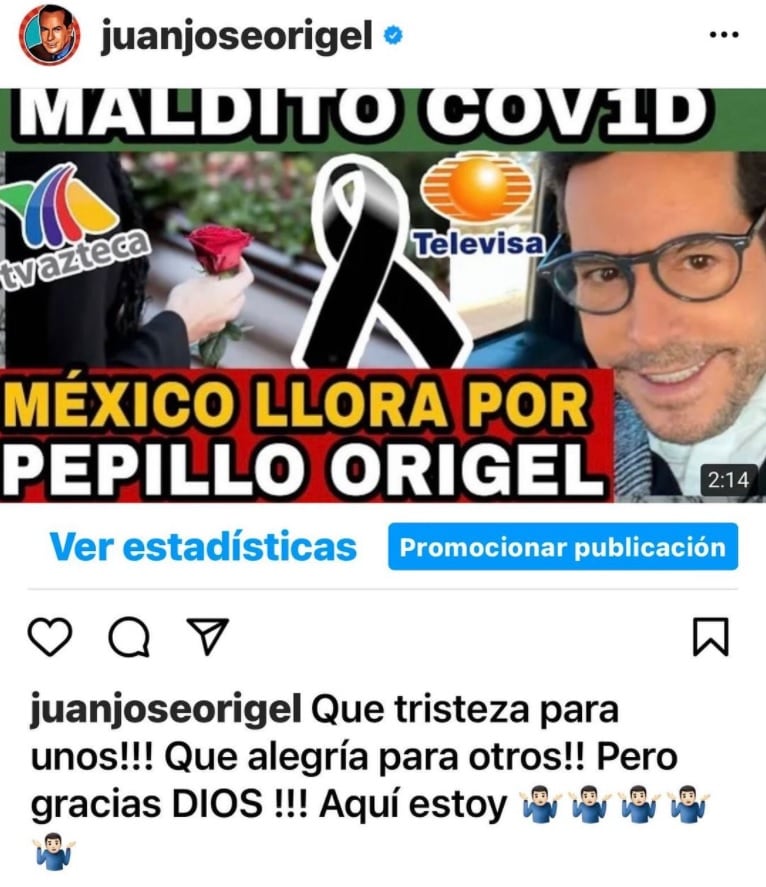Save the post with bookmark icon
Image resolution: width=766 pixels, height=887 pixels.
coord(711,636)
